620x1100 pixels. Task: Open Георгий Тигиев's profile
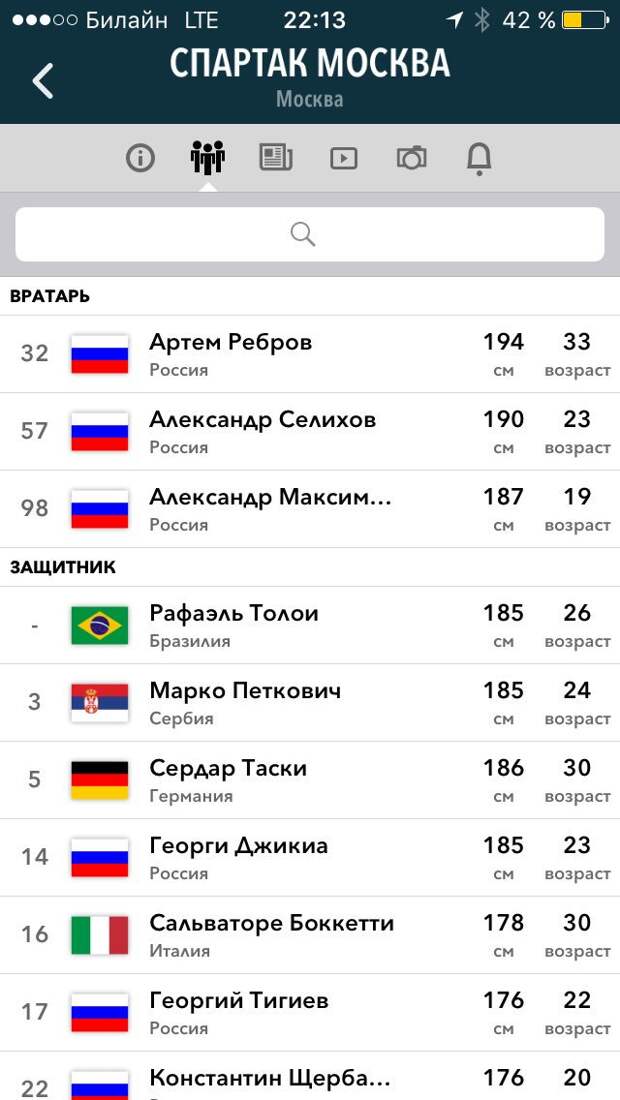click(310, 1012)
